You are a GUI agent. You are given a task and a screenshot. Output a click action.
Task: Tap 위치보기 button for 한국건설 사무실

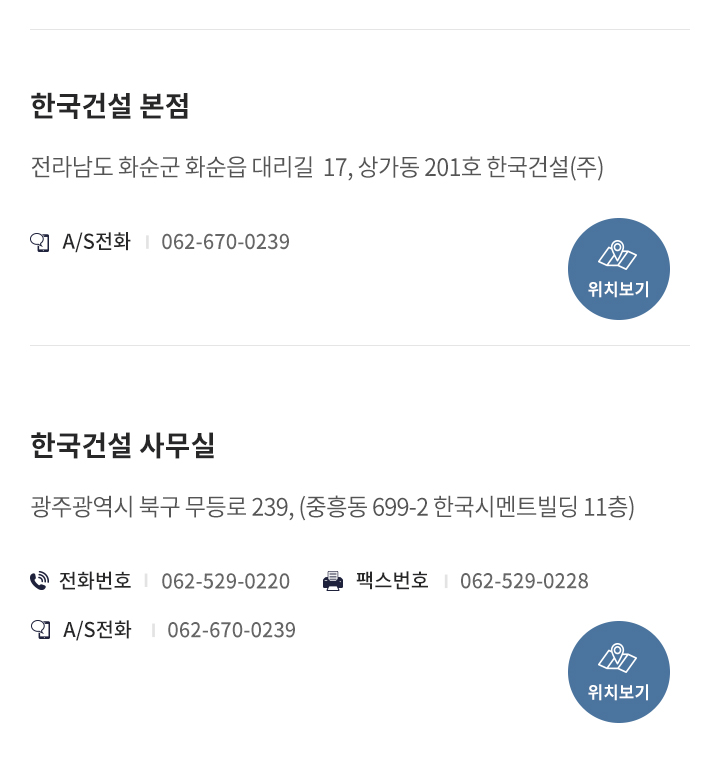tap(618, 672)
